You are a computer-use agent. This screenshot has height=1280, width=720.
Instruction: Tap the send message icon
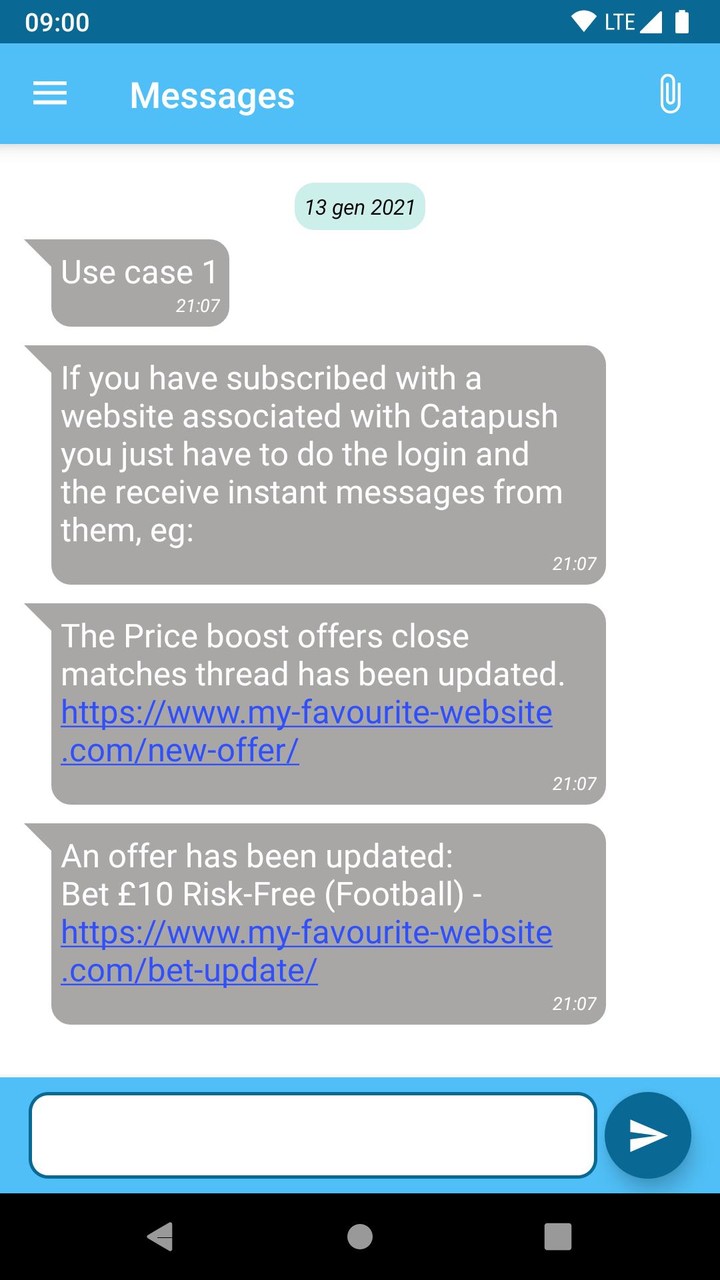647,1135
